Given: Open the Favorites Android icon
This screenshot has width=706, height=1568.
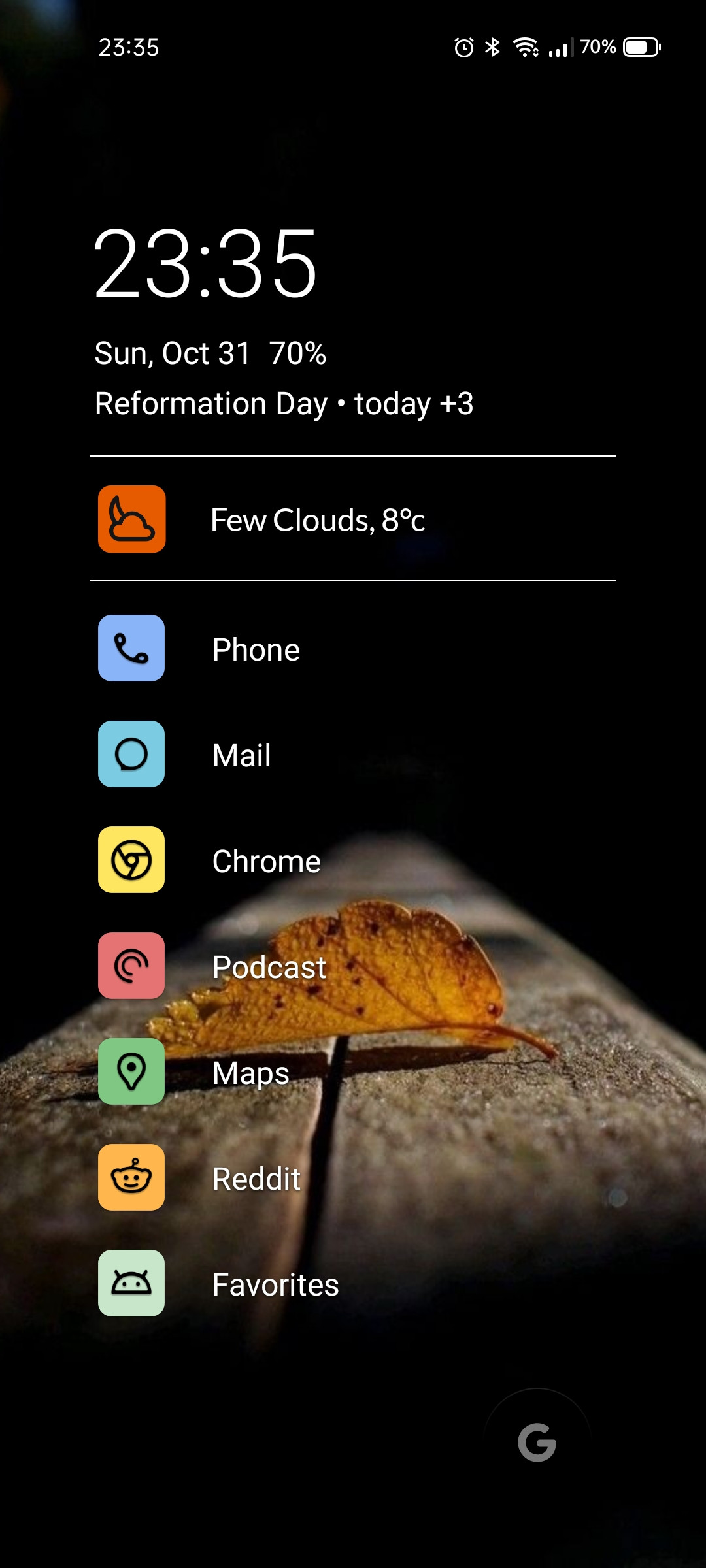Looking at the screenshot, I should pos(131,1282).
